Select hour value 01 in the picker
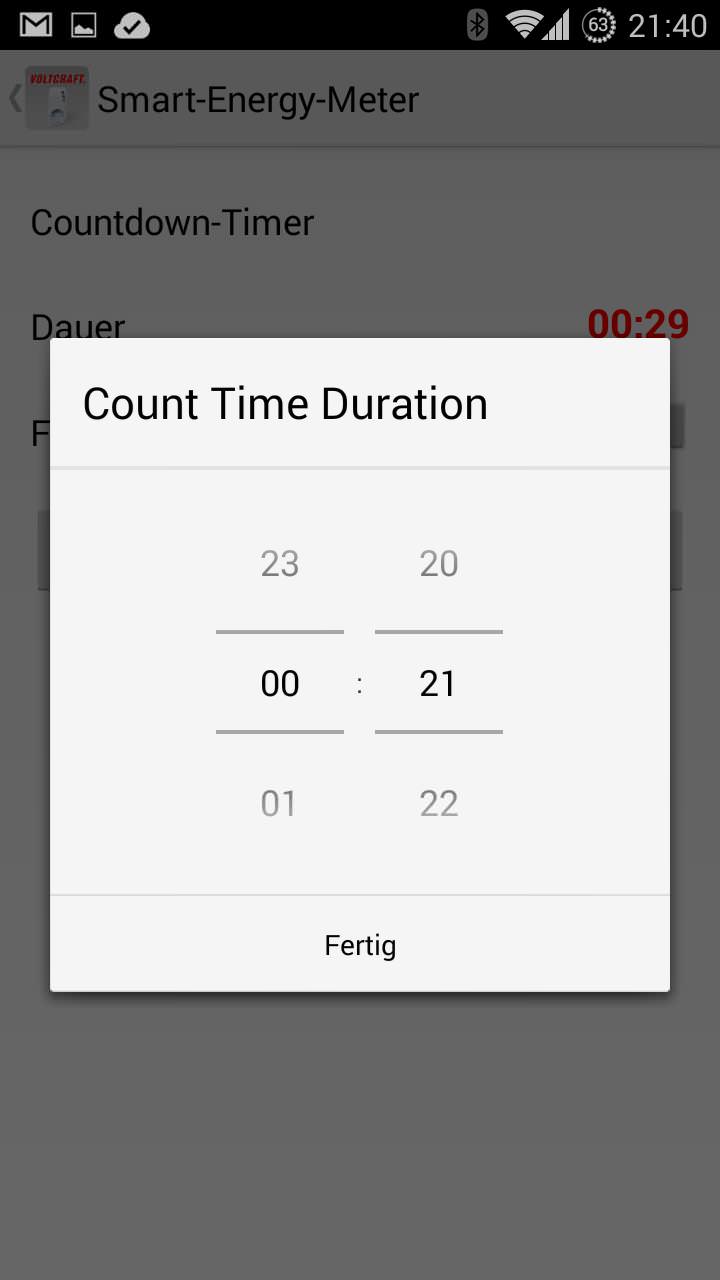720x1280 pixels. click(x=280, y=804)
